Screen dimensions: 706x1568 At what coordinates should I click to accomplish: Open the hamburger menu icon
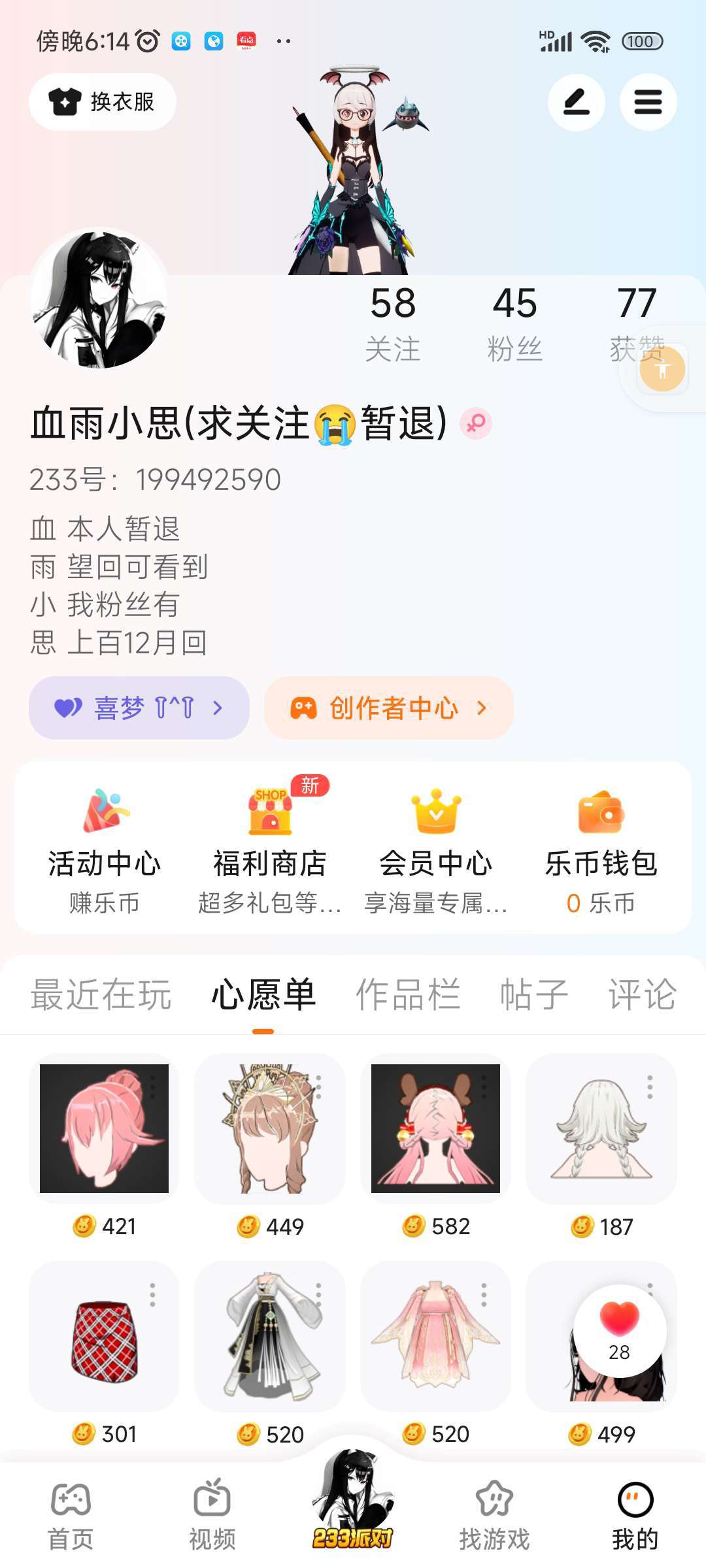(647, 102)
